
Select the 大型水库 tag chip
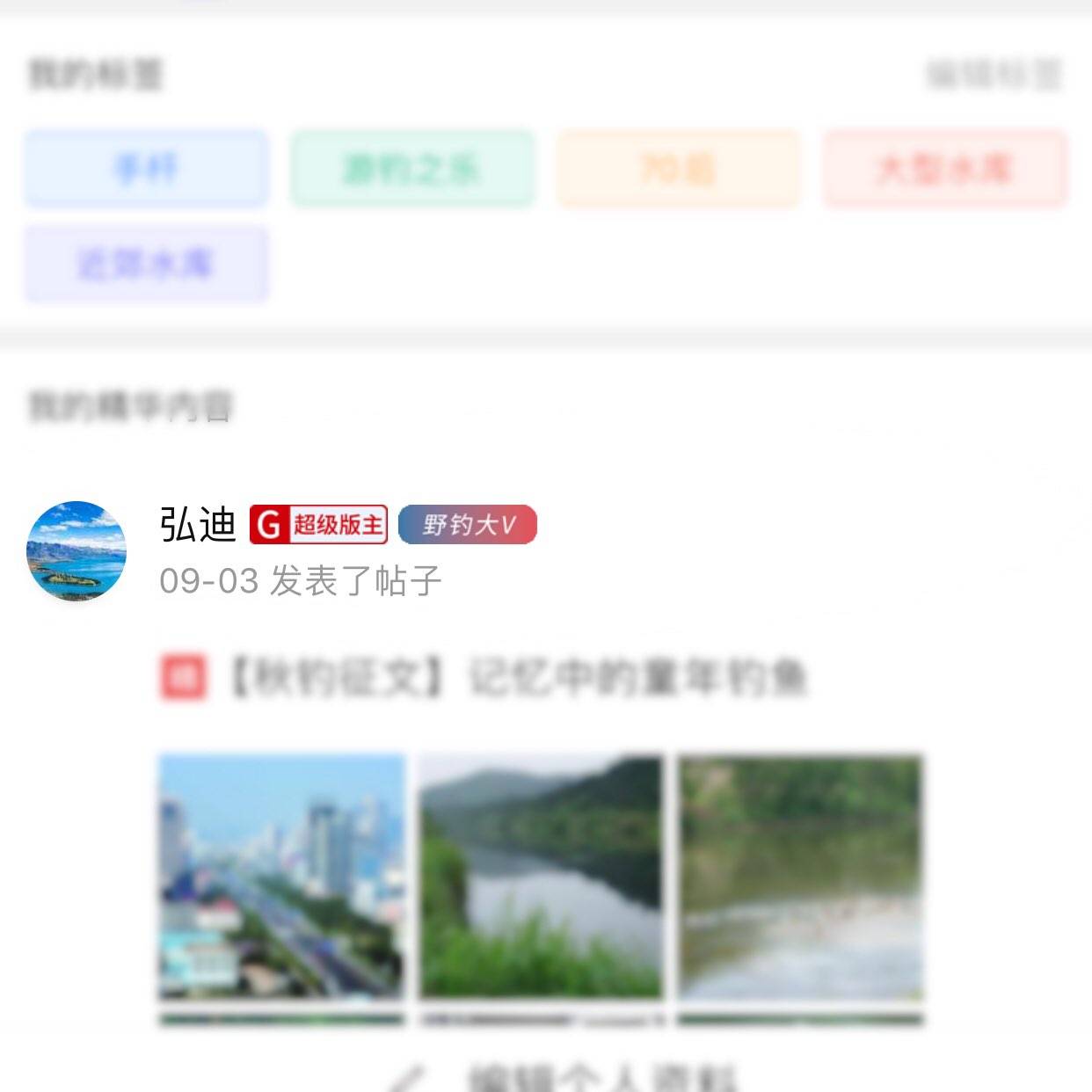pos(945,169)
